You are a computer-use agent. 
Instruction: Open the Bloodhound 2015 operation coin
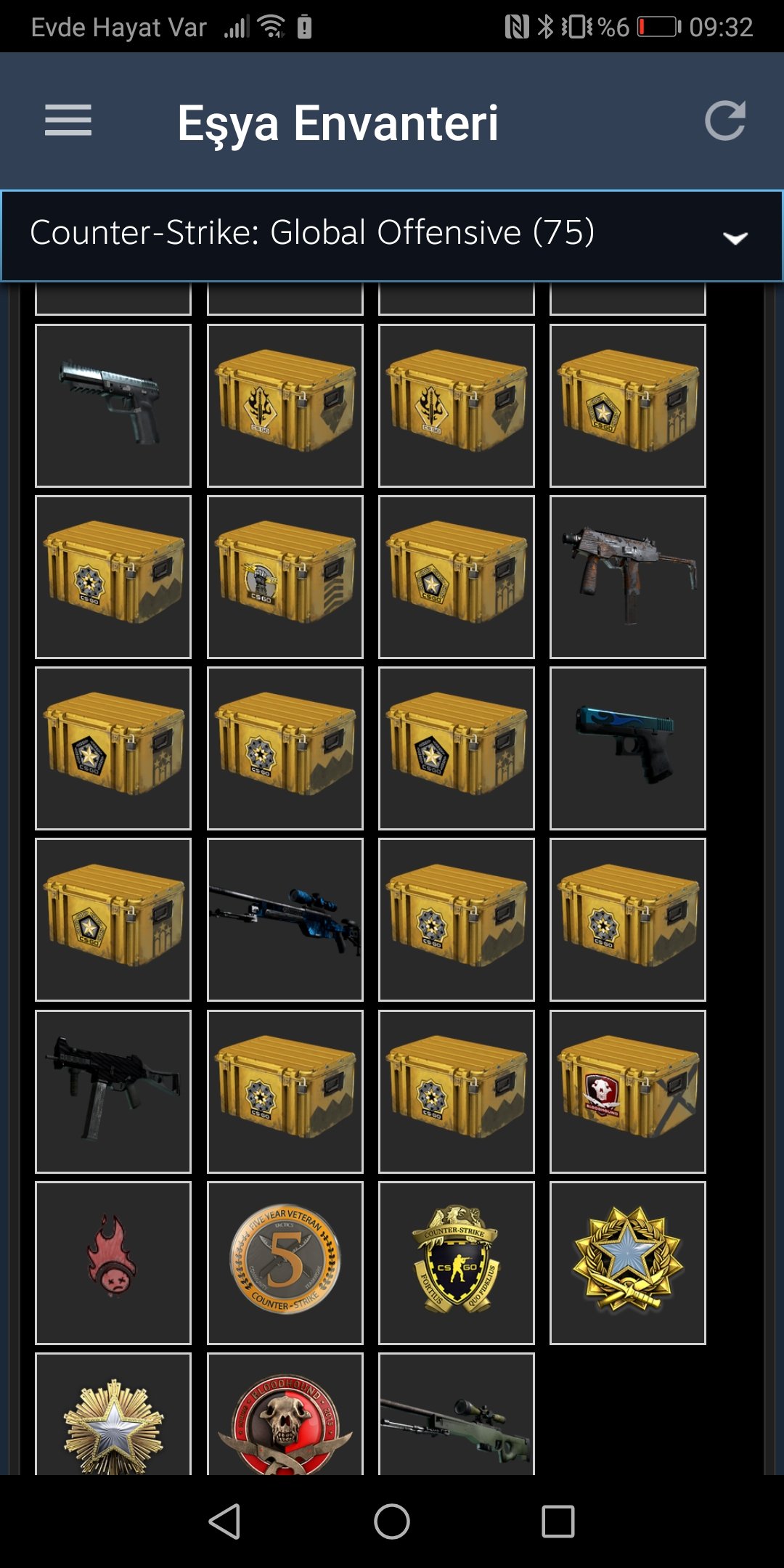[x=285, y=1413]
